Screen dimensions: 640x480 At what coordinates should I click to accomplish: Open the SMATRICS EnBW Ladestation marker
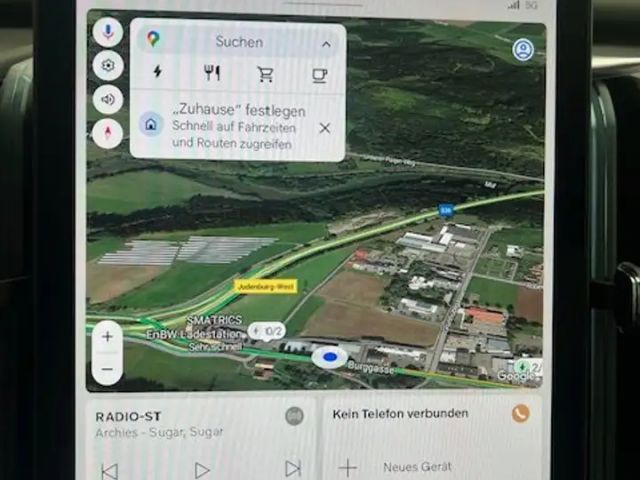(266, 331)
